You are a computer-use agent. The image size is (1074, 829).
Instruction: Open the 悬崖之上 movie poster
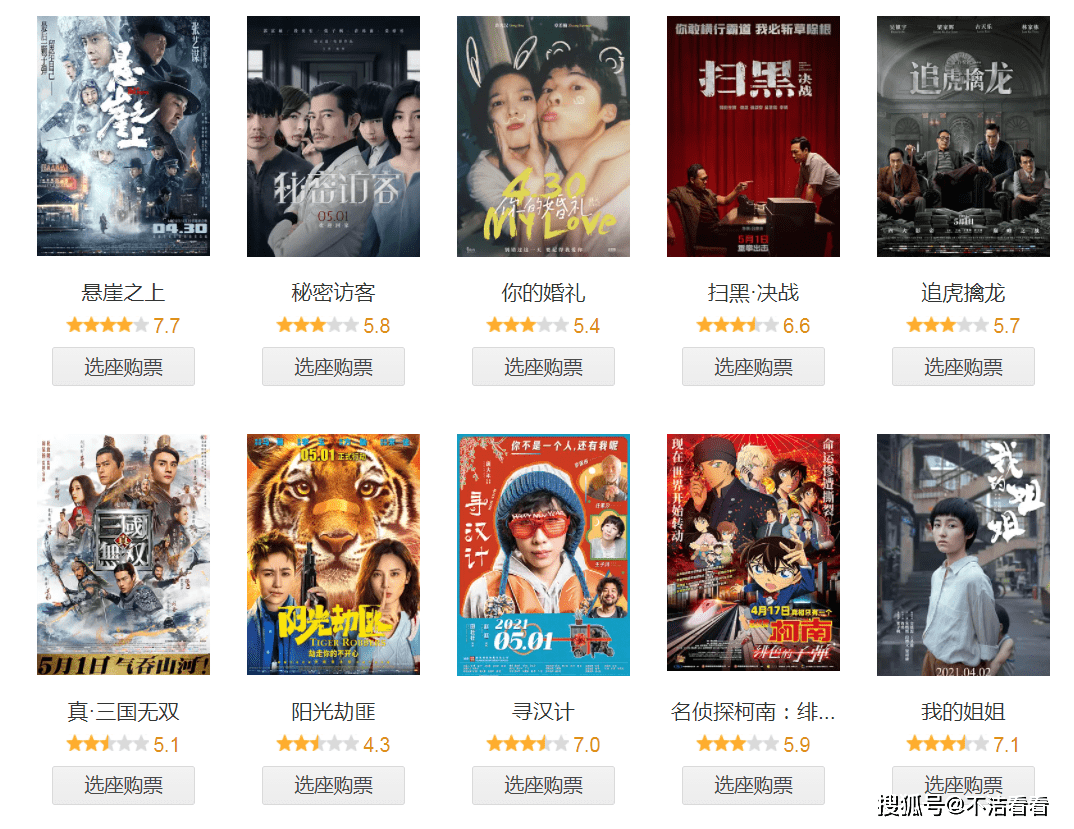pyautogui.click(x=123, y=136)
